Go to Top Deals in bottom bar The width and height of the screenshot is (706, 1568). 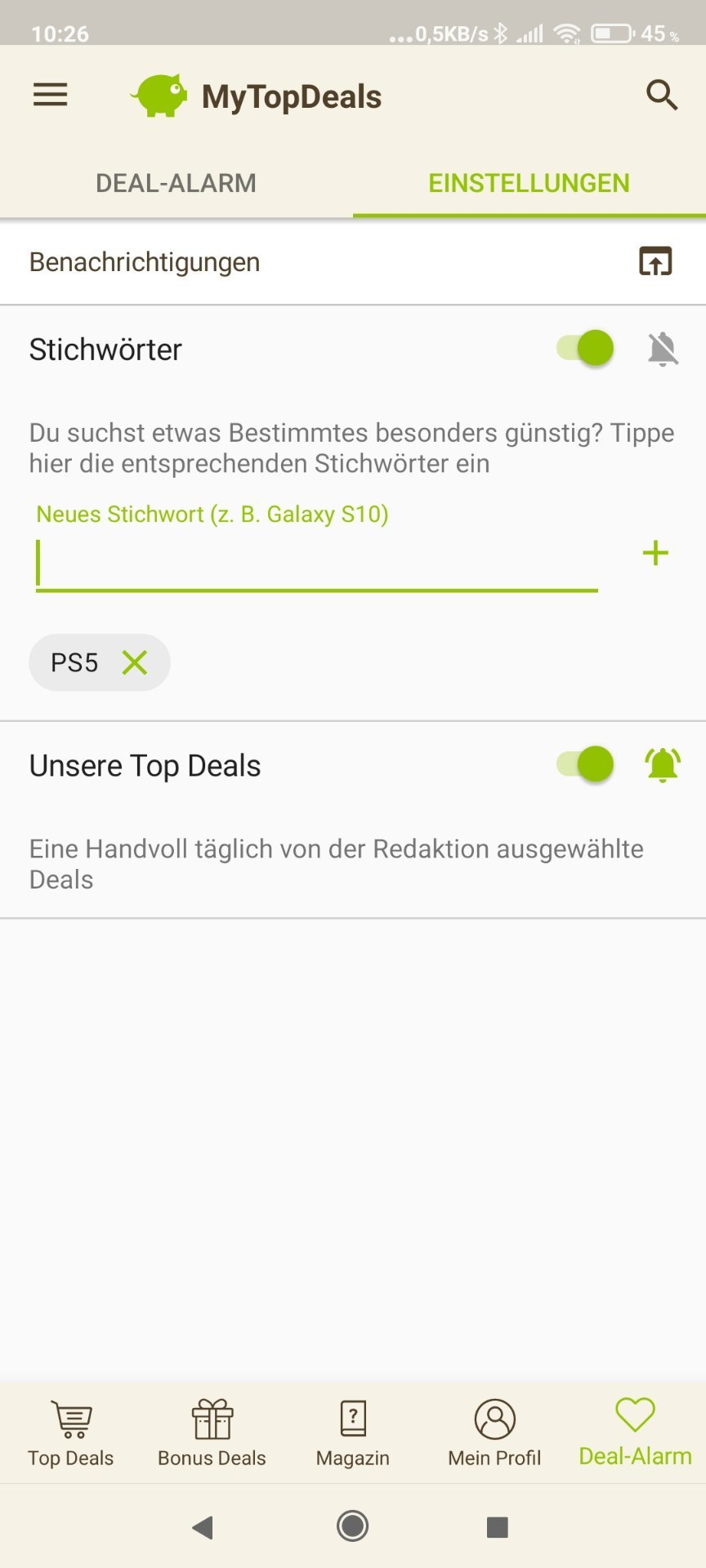click(71, 1433)
